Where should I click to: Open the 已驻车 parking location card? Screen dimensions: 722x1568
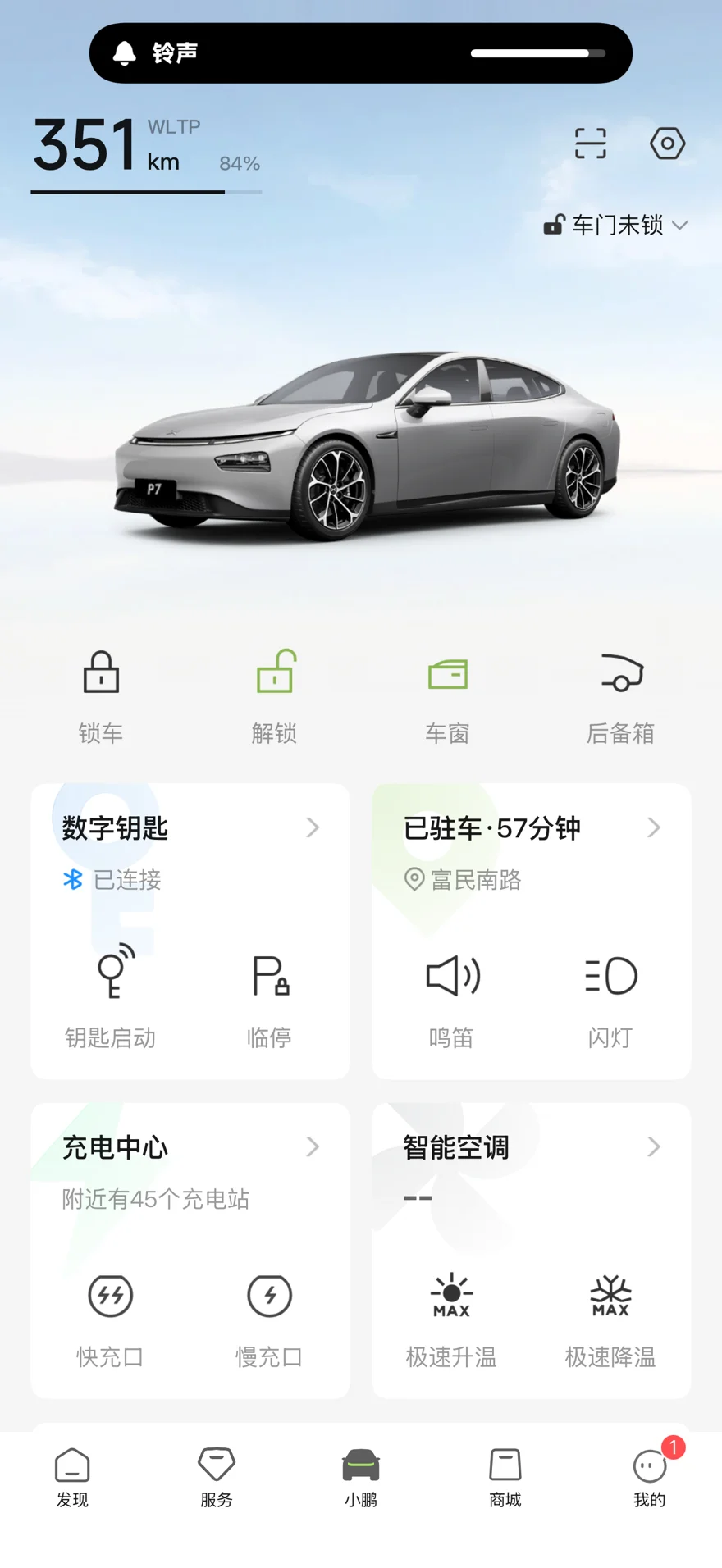tap(531, 828)
